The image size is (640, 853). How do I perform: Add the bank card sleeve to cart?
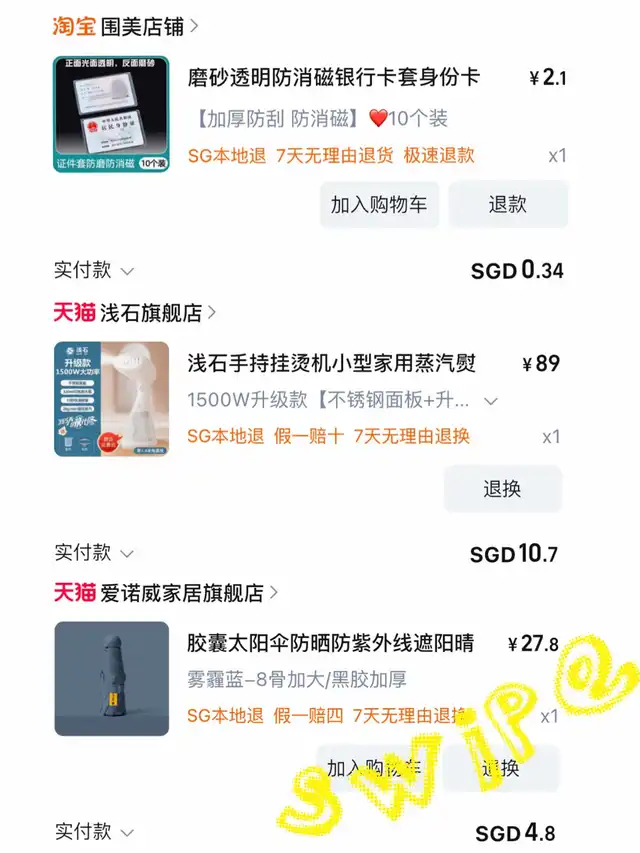[x=379, y=204]
